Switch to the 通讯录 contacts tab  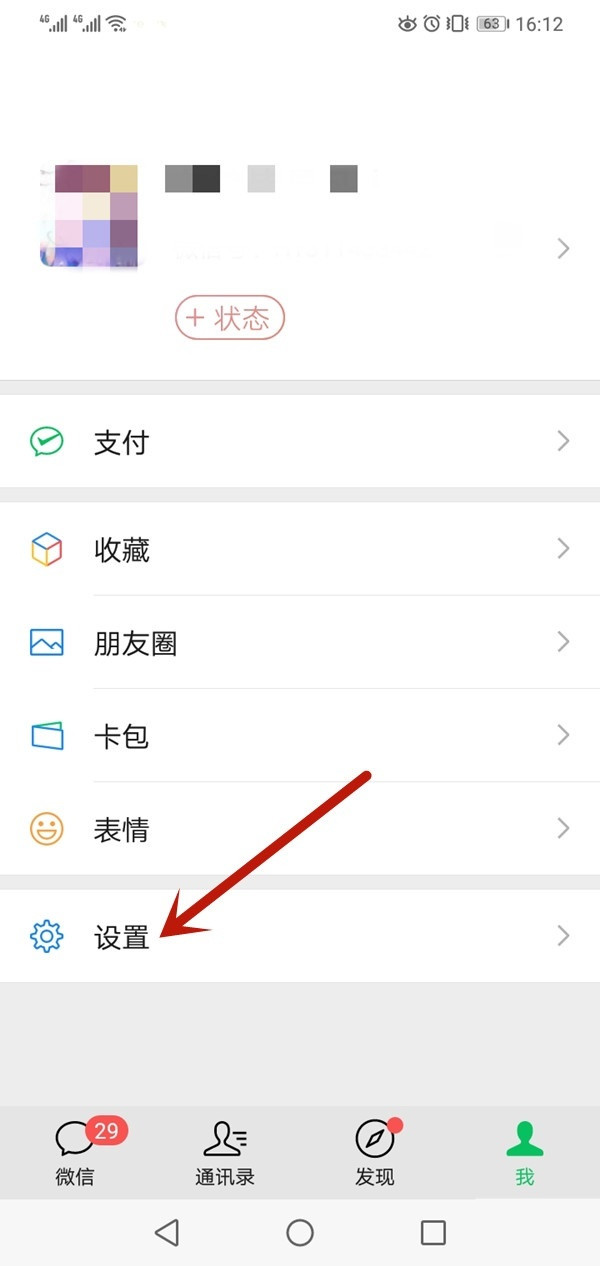tap(225, 1152)
